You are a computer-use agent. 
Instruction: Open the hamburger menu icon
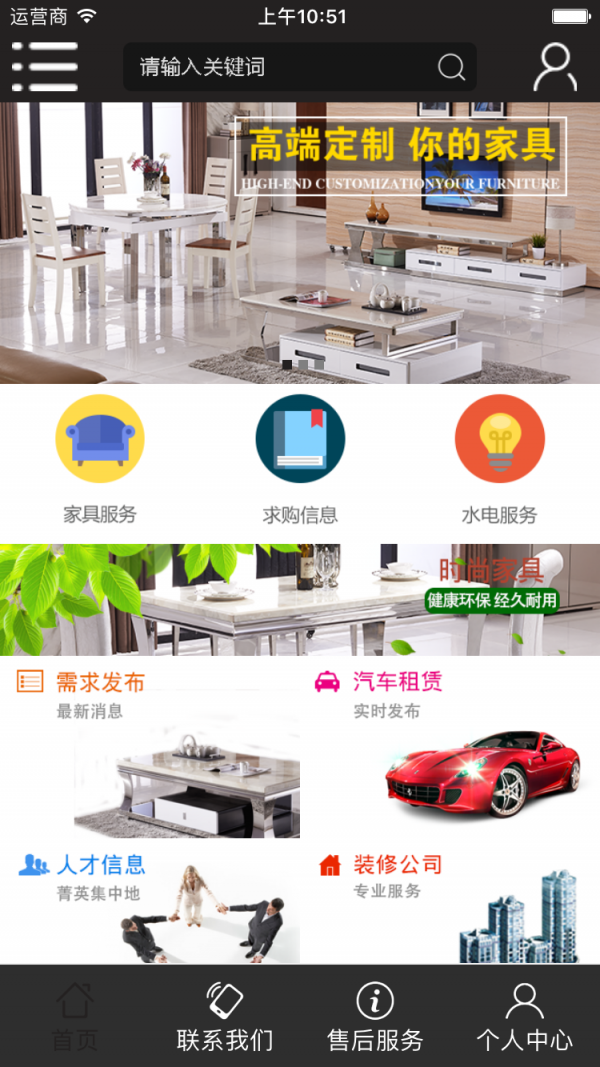(x=44, y=67)
